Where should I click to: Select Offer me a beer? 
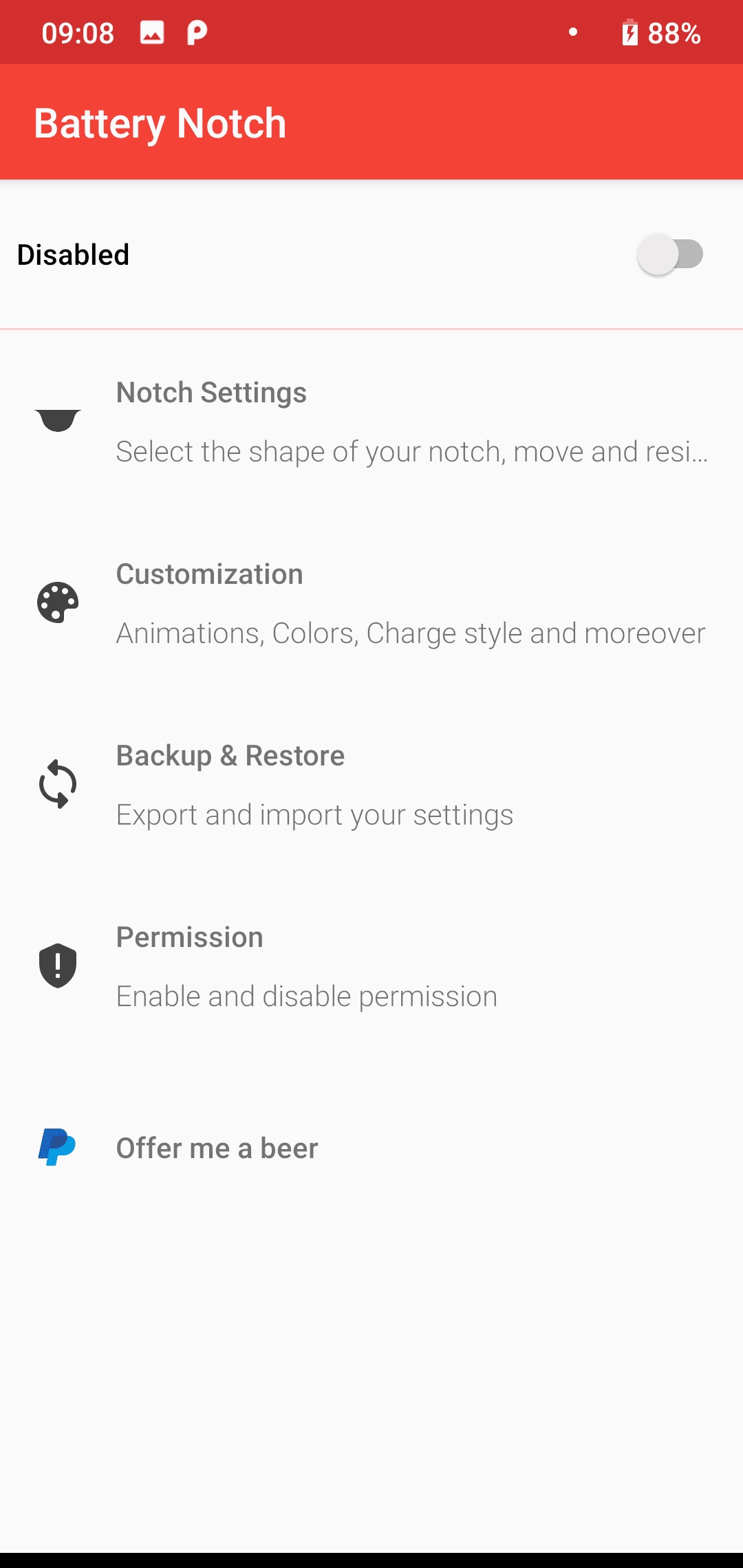click(371, 1148)
